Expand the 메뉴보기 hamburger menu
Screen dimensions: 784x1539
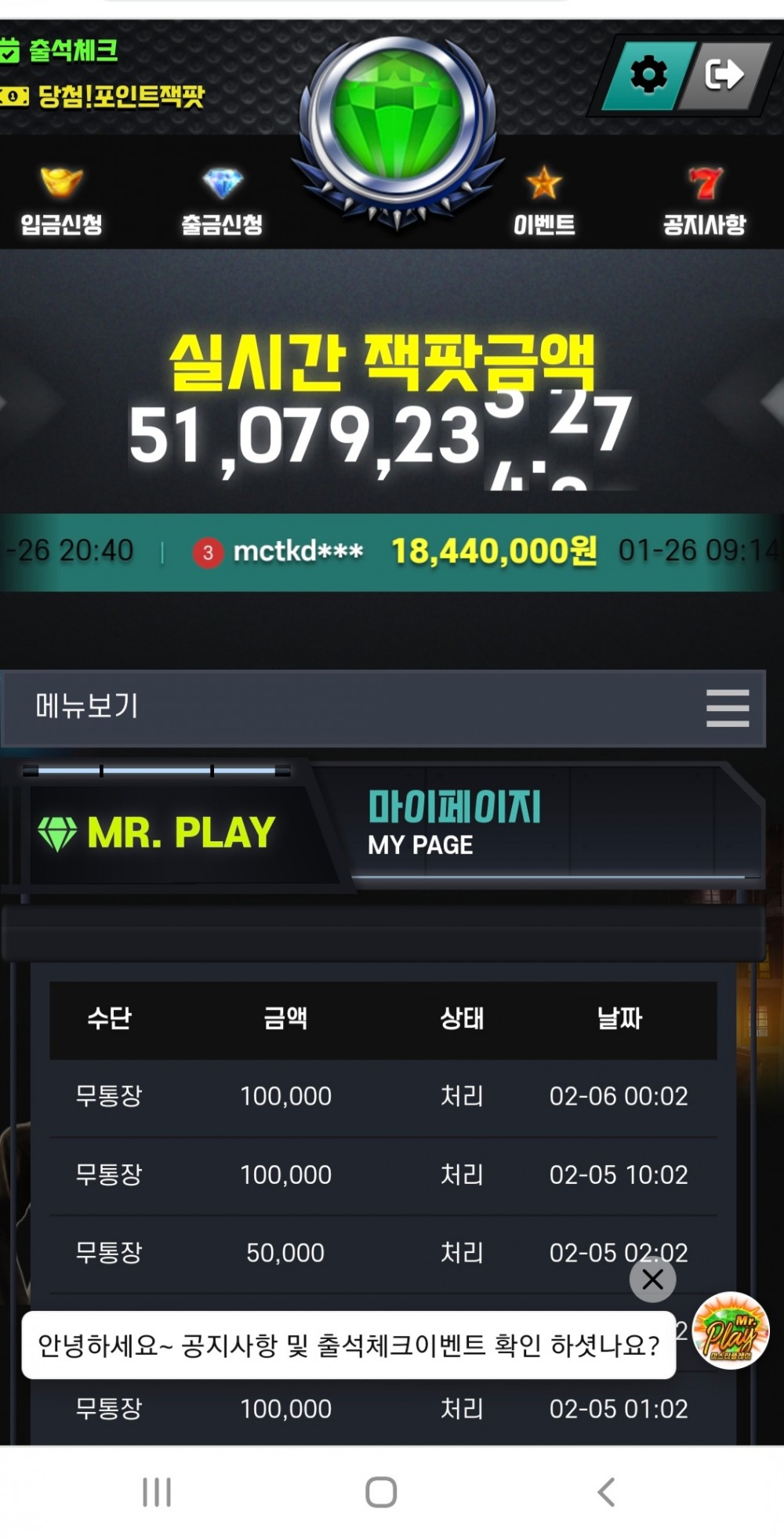727,708
